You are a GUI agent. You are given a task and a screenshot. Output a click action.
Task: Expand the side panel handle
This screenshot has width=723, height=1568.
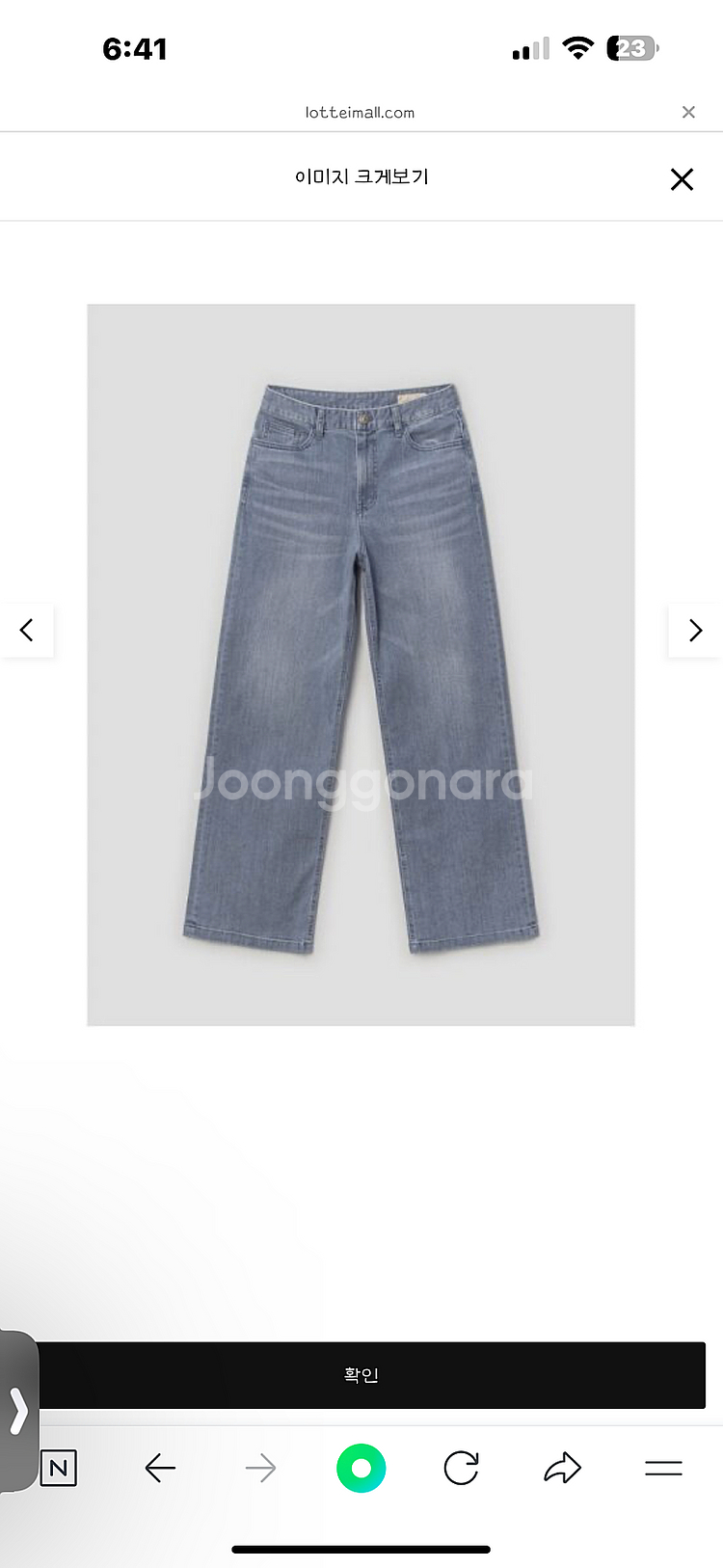click(x=18, y=1412)
